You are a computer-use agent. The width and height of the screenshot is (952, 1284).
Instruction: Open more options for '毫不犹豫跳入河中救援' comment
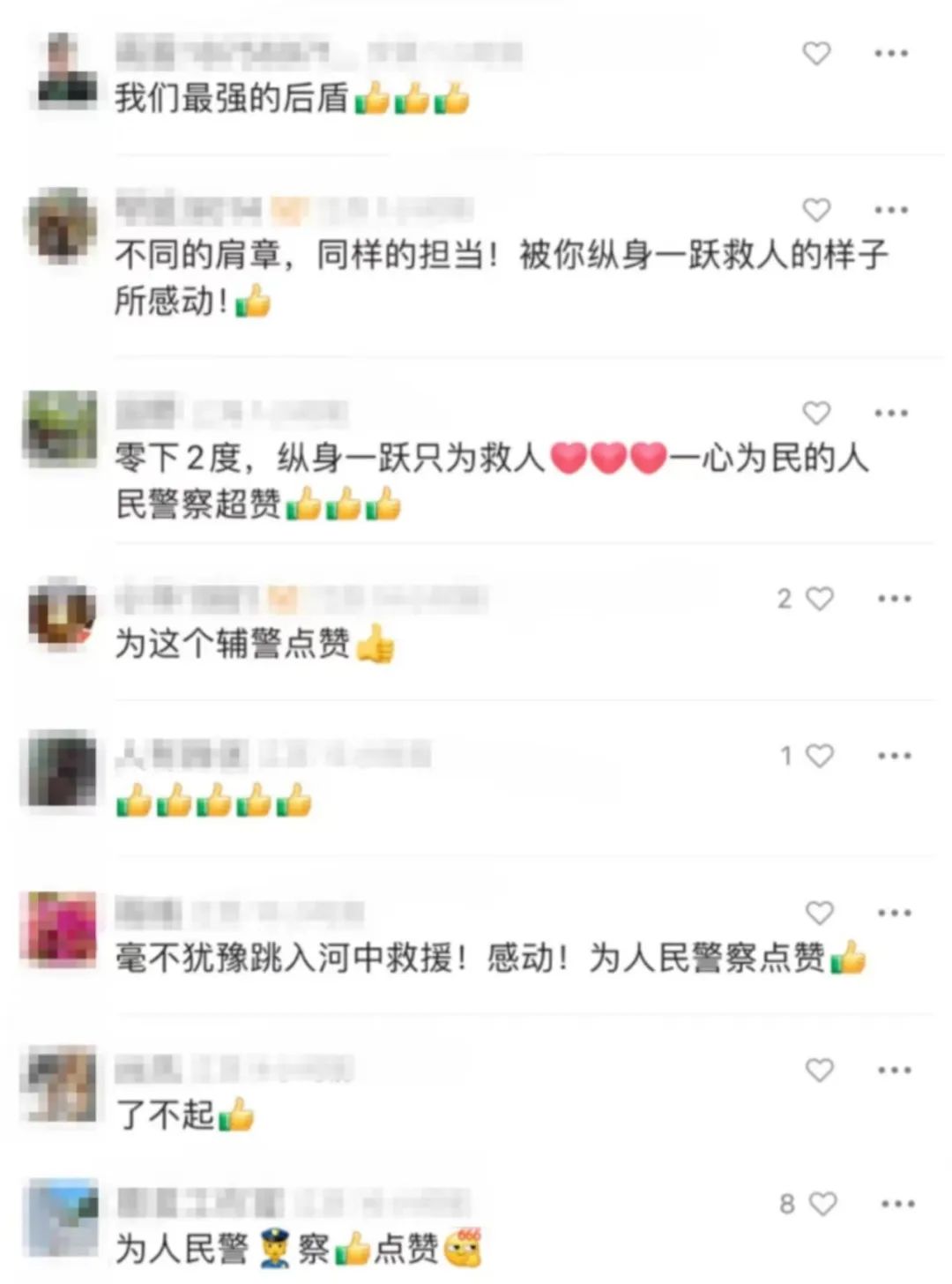pos(894,913)
